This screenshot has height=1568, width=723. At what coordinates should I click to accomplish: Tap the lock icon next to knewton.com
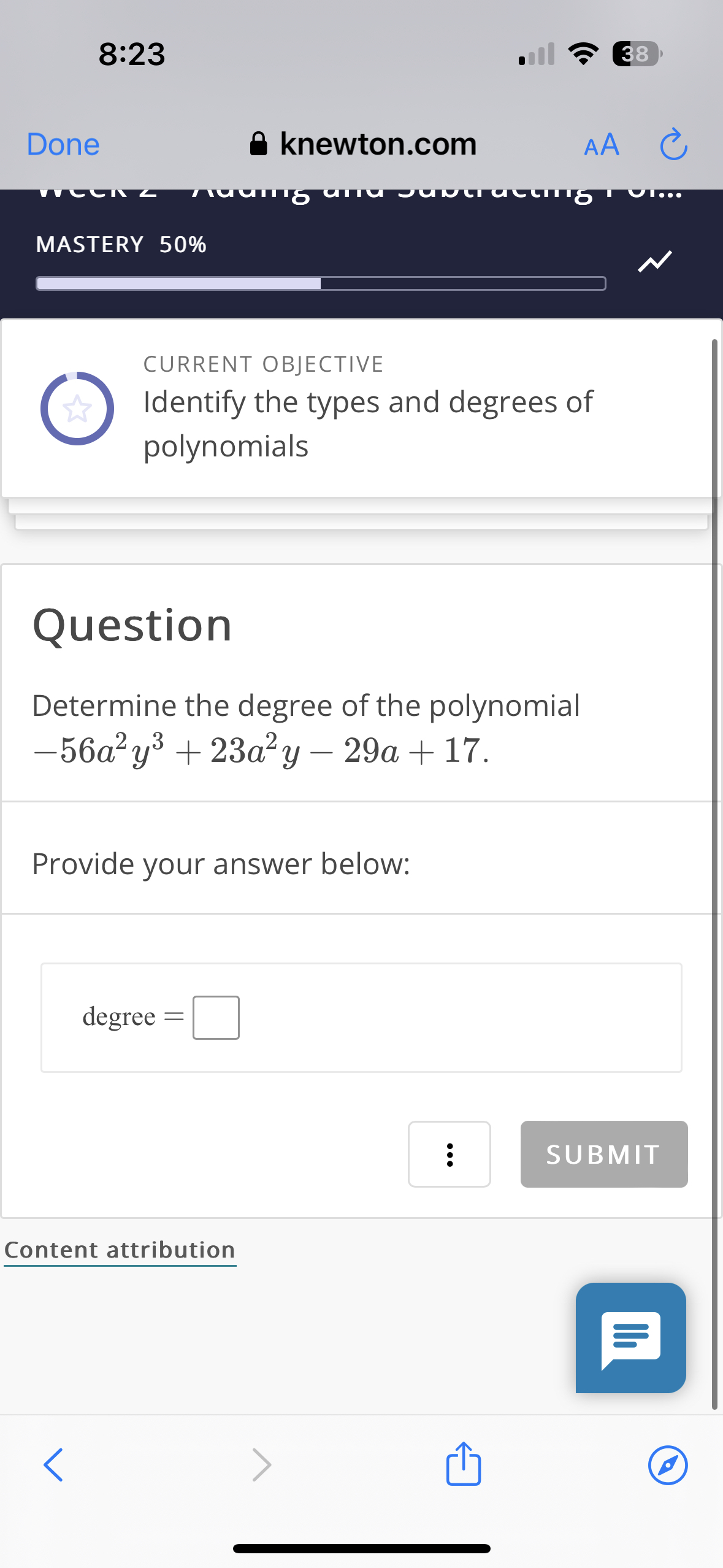pos(258,143)
